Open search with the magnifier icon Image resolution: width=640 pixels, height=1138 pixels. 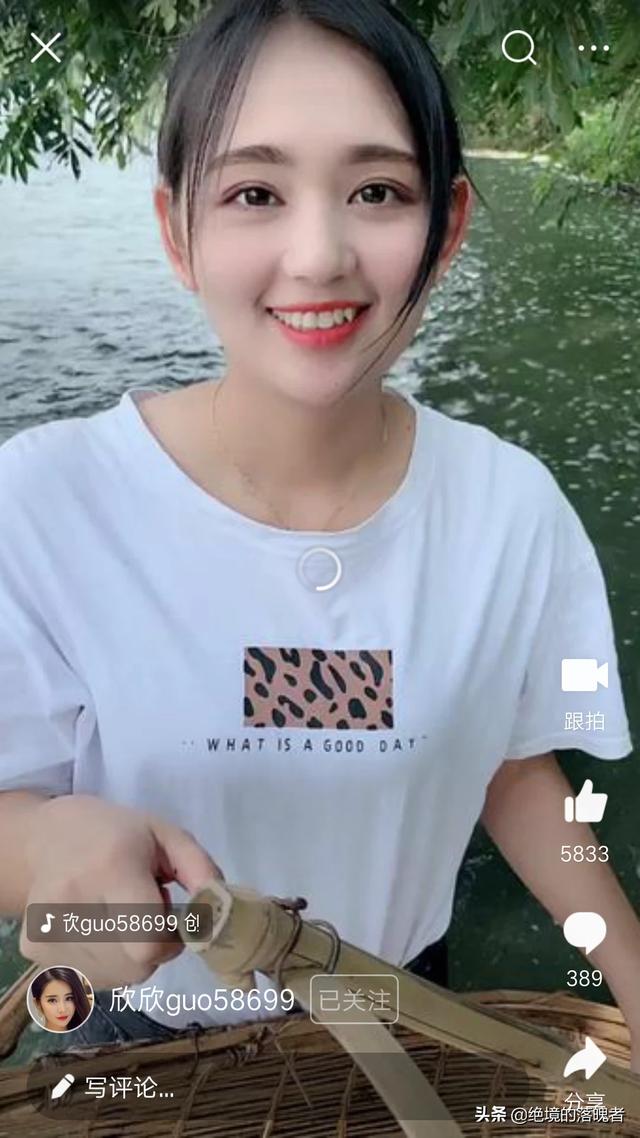point(518,47)
